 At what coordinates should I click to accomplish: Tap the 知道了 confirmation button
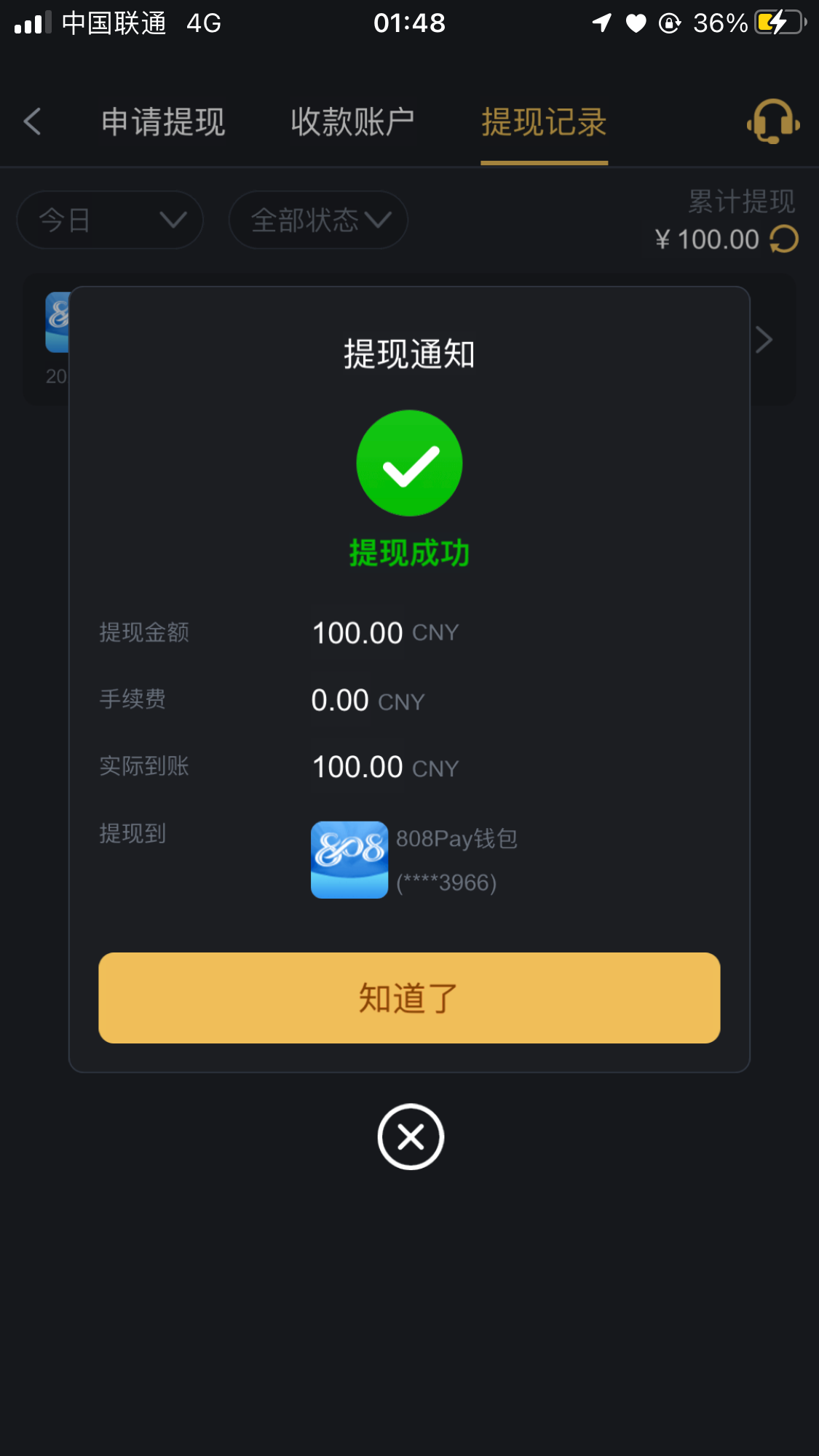409,998
